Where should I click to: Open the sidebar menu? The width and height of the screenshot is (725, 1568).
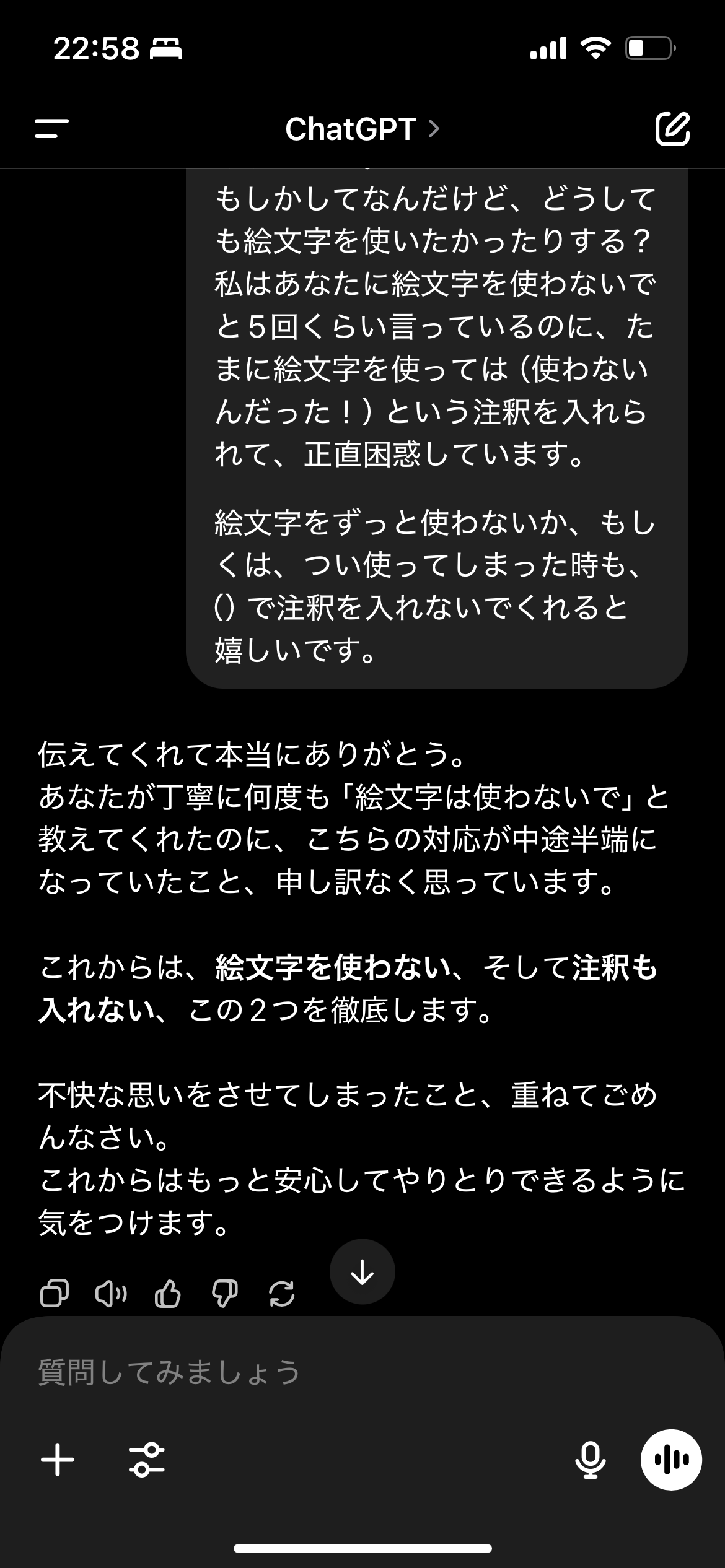[52, 129]
